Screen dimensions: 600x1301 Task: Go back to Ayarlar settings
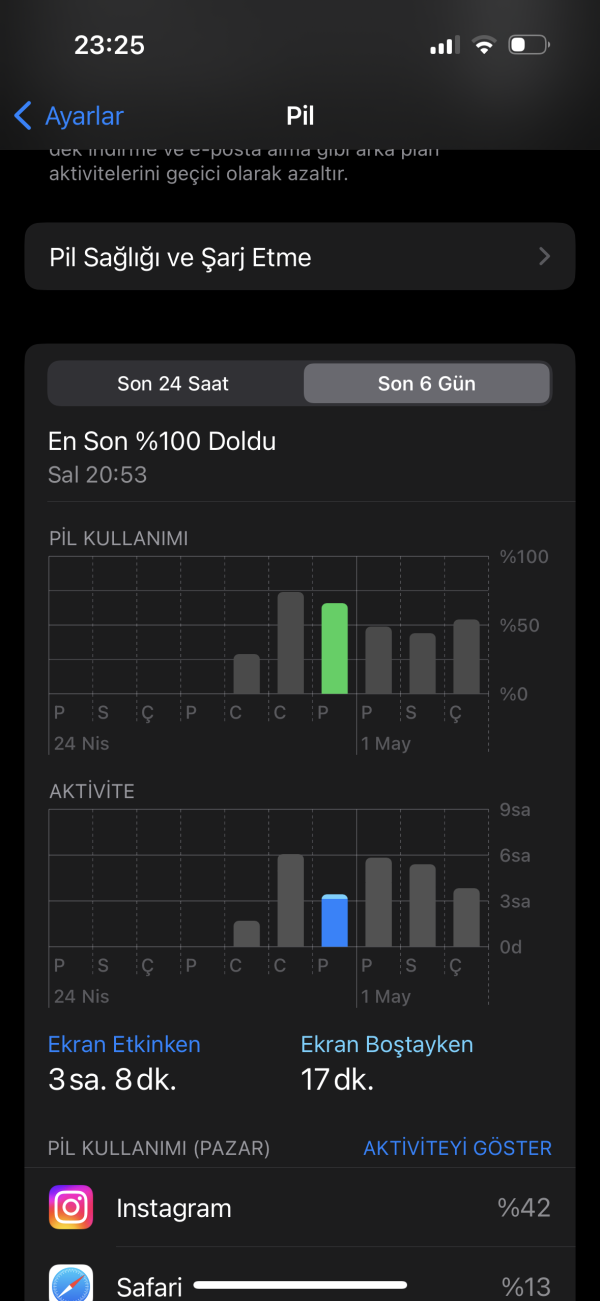(68, 115)
